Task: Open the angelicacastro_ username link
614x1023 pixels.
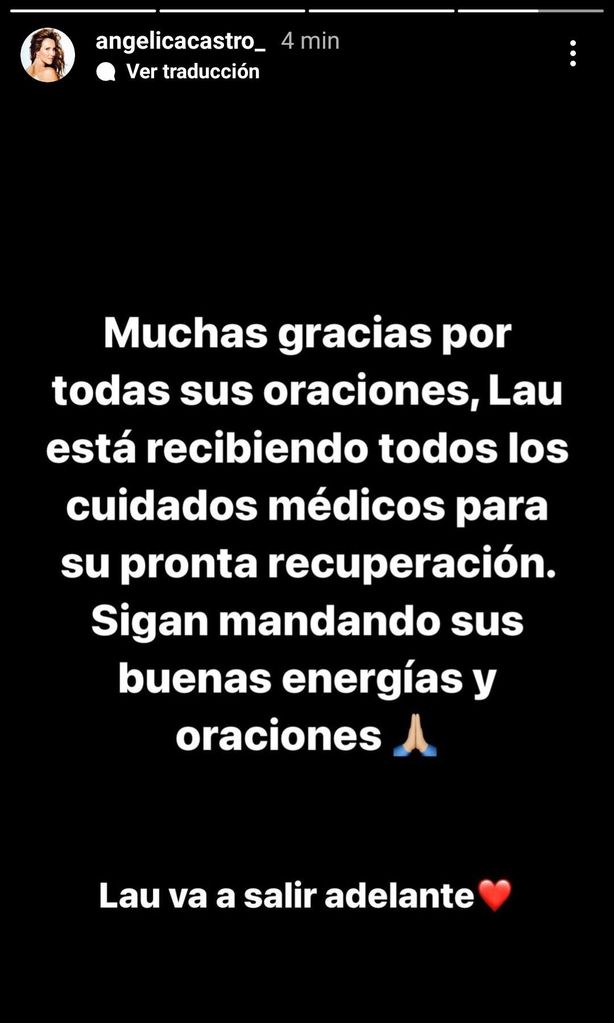Action: point(180,41)
